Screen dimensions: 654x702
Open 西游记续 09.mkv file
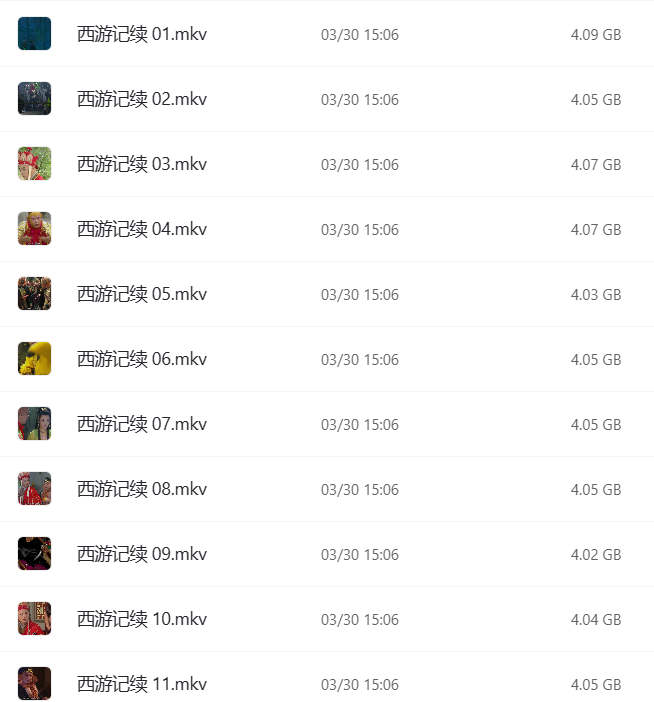pyautogui.click(x=142, y=554)
